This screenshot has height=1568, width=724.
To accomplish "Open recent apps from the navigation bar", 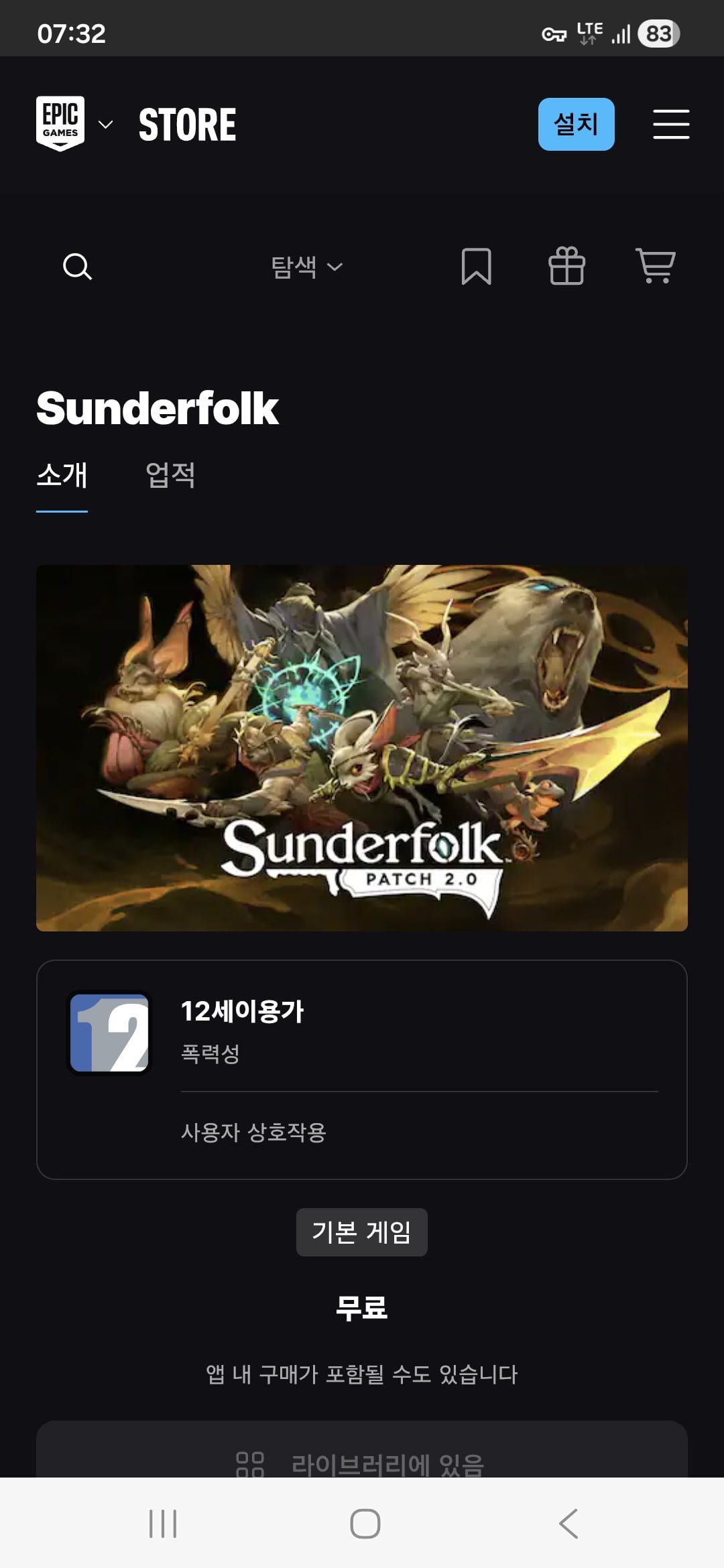I will point(163,1523).
